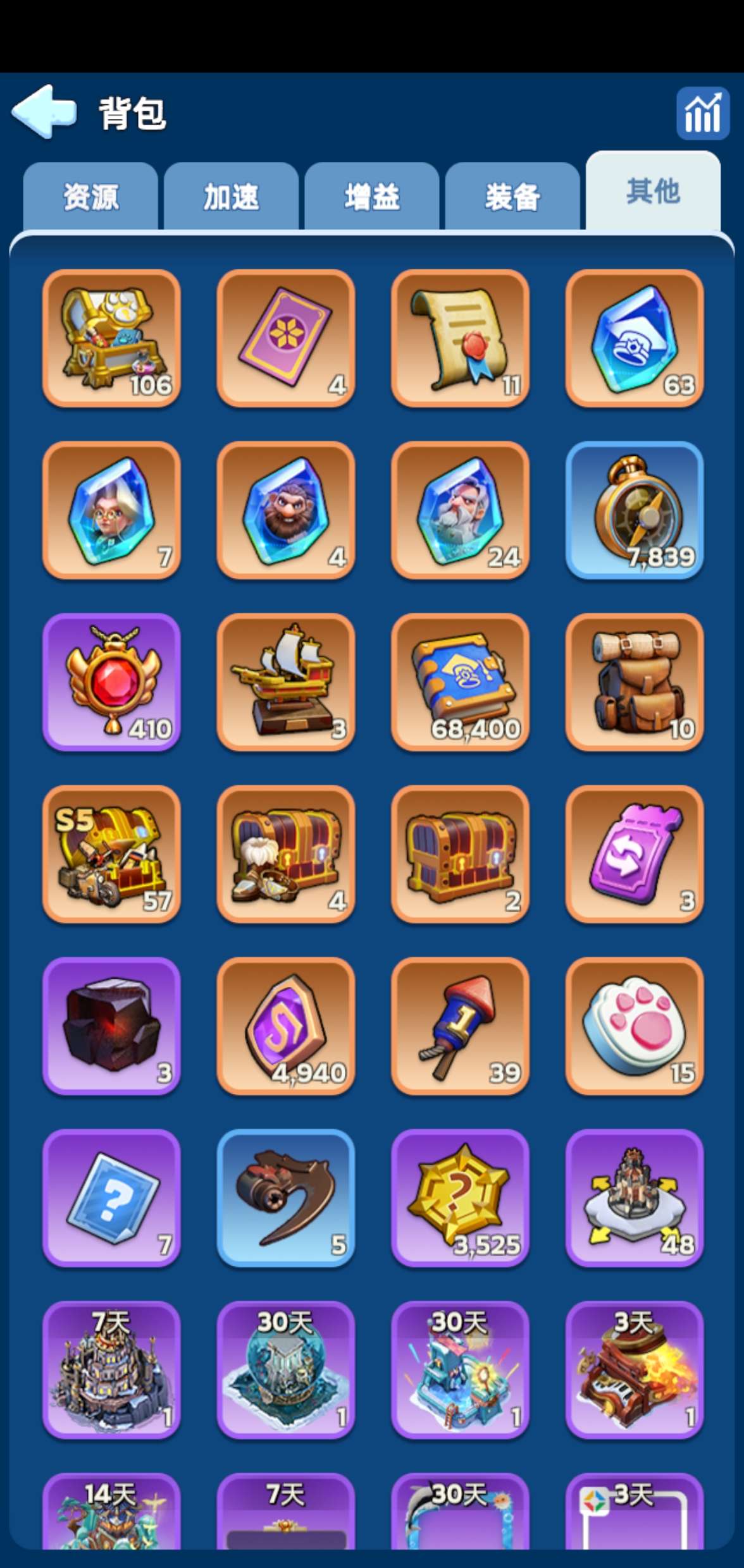Open the scroll certificate item with 11

[x=460, y=338]
